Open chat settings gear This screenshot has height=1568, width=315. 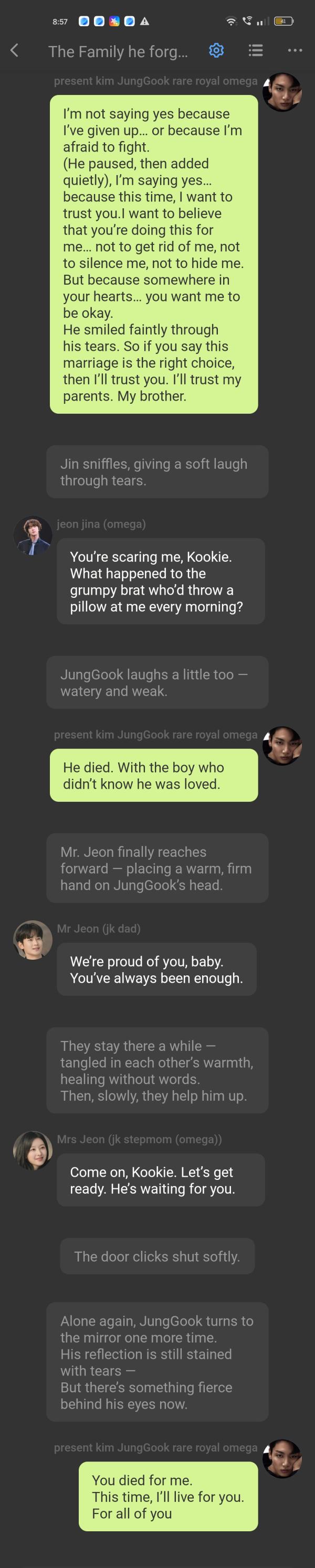pos(216,50)
